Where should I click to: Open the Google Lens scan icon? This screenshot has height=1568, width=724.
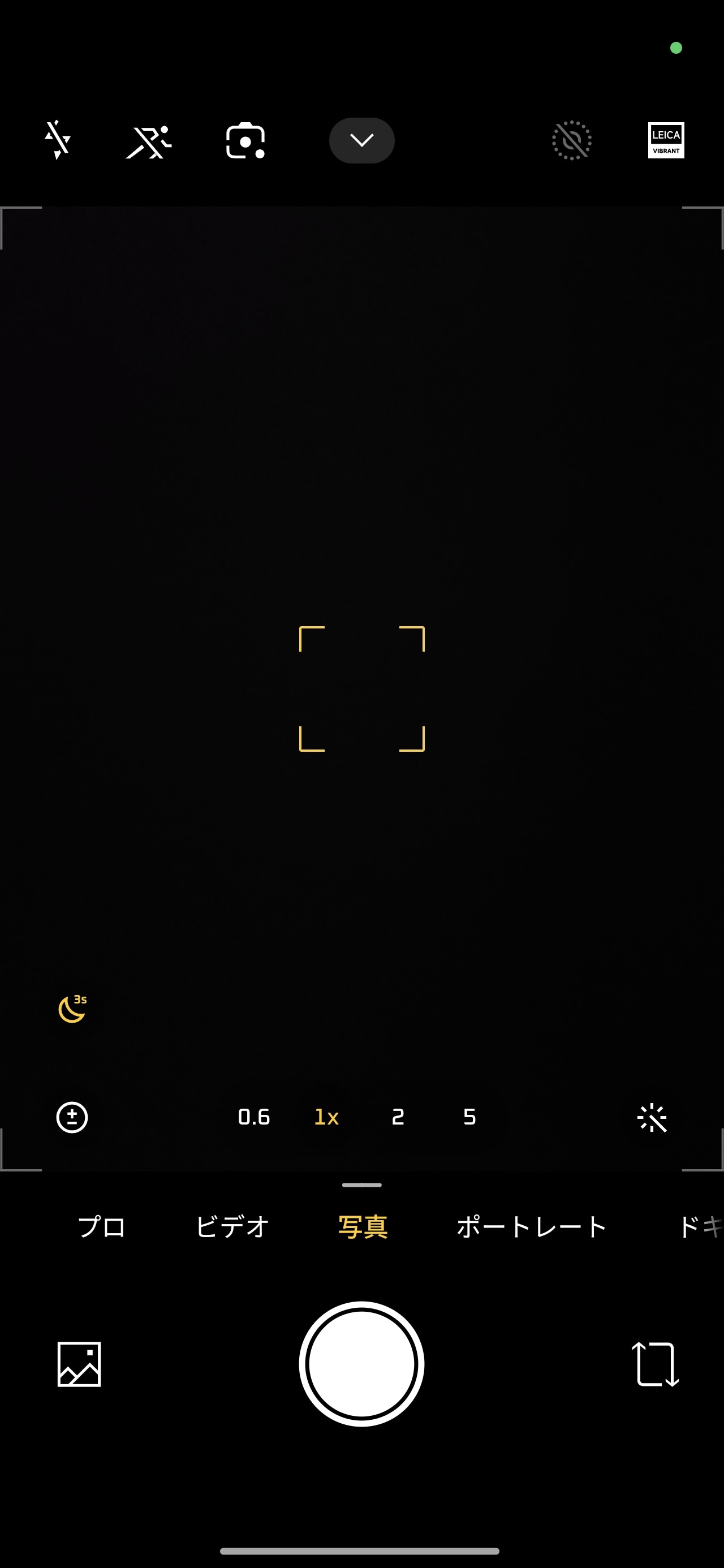(245, 141)
